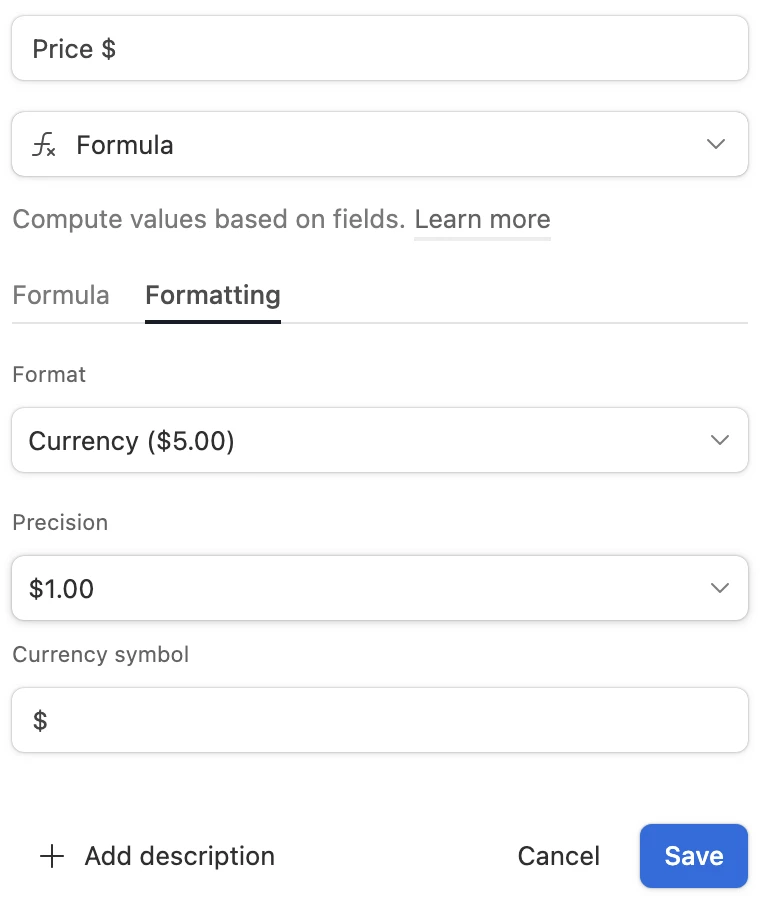Open the Learn more link
This screenshot has height=914, width=762.
click(482, 219)
